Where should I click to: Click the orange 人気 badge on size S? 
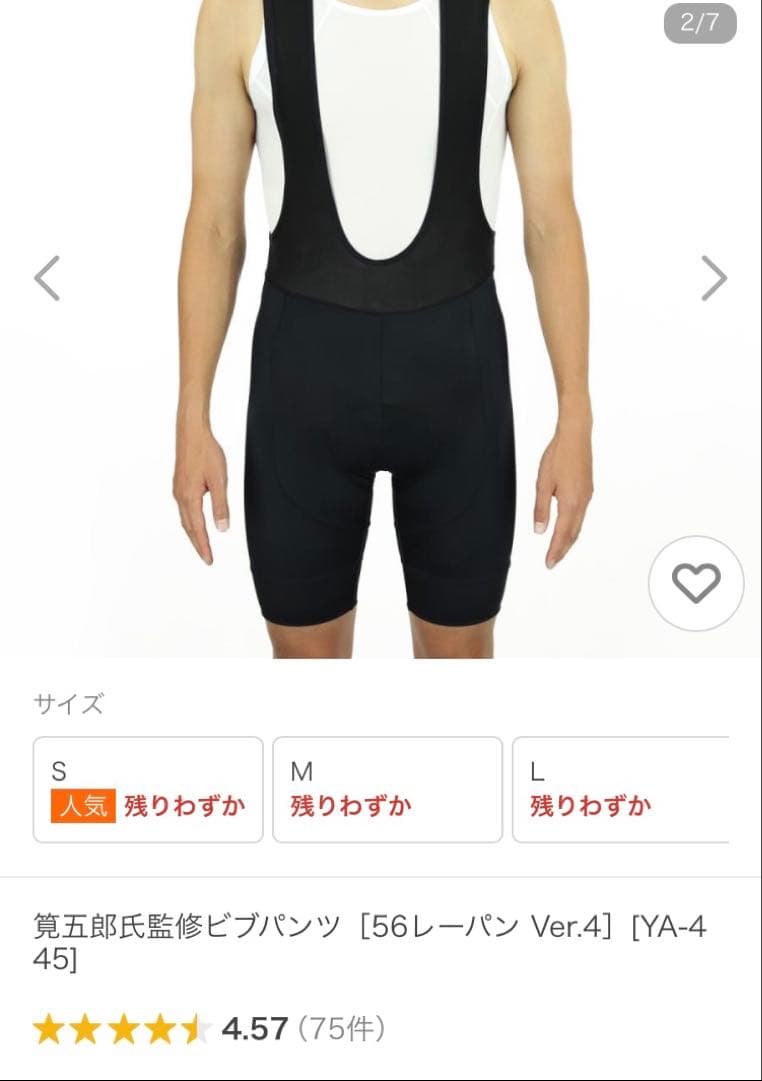point(84,804)
